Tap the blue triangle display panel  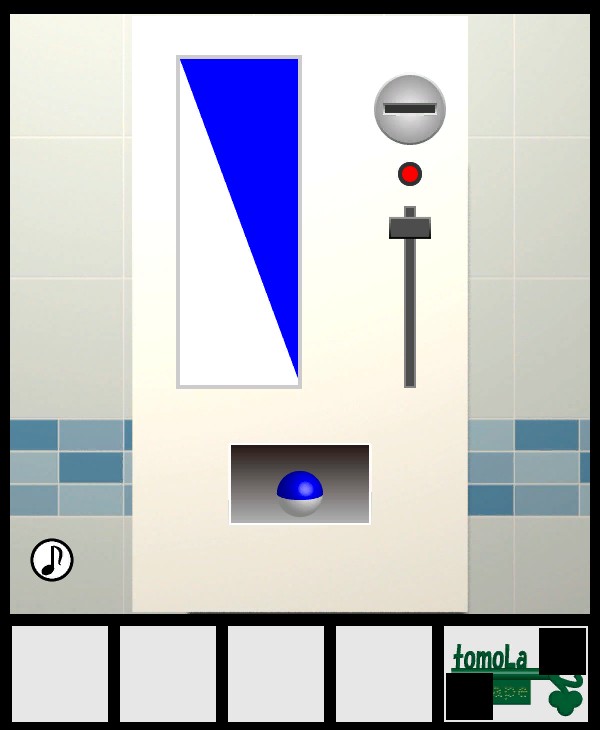pos(239,222)
